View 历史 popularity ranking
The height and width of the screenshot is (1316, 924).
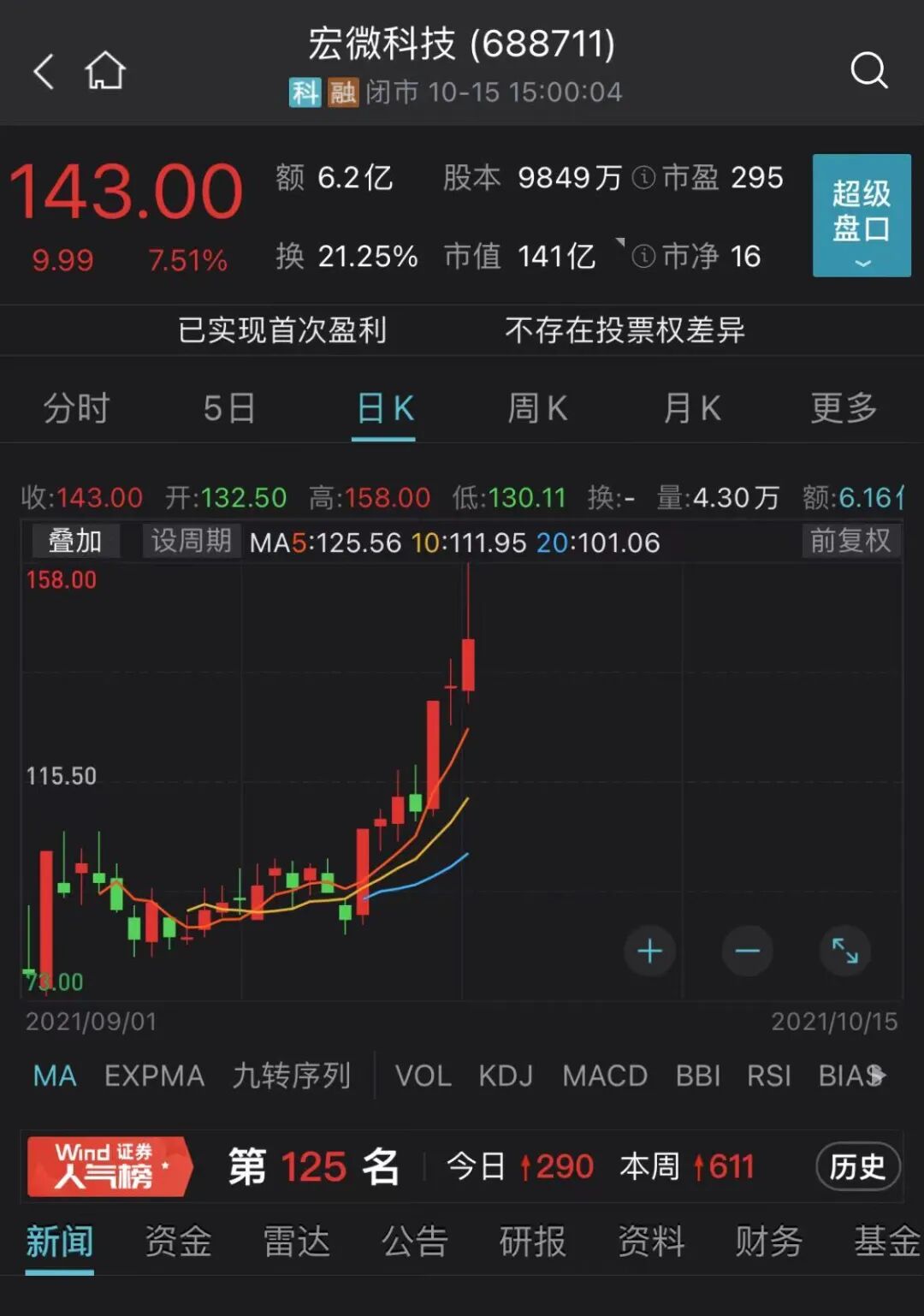(x=857, y=1166)
